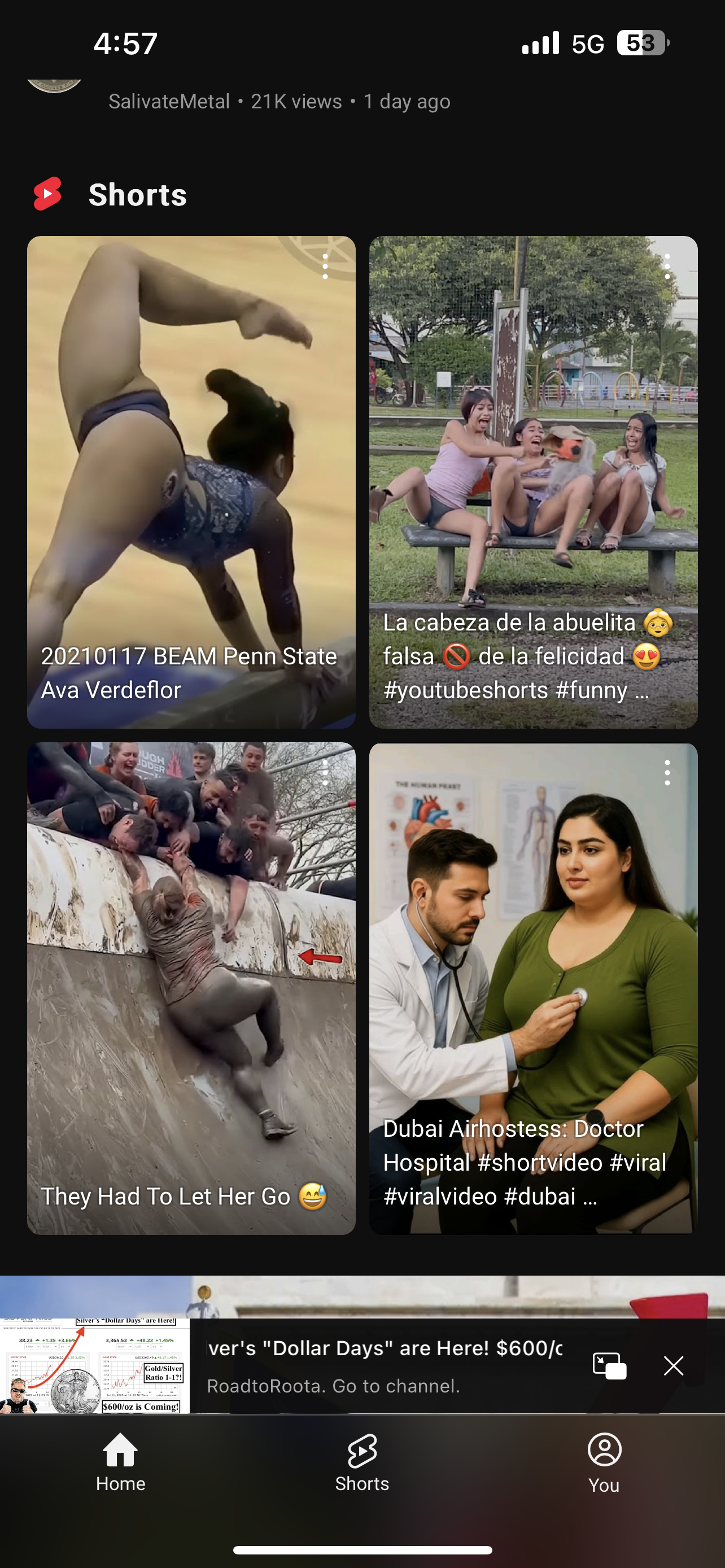This screenshot has height=1568, width=725.
Task: Open options menu on Penn State BEAM short
Action: [325, 266]
